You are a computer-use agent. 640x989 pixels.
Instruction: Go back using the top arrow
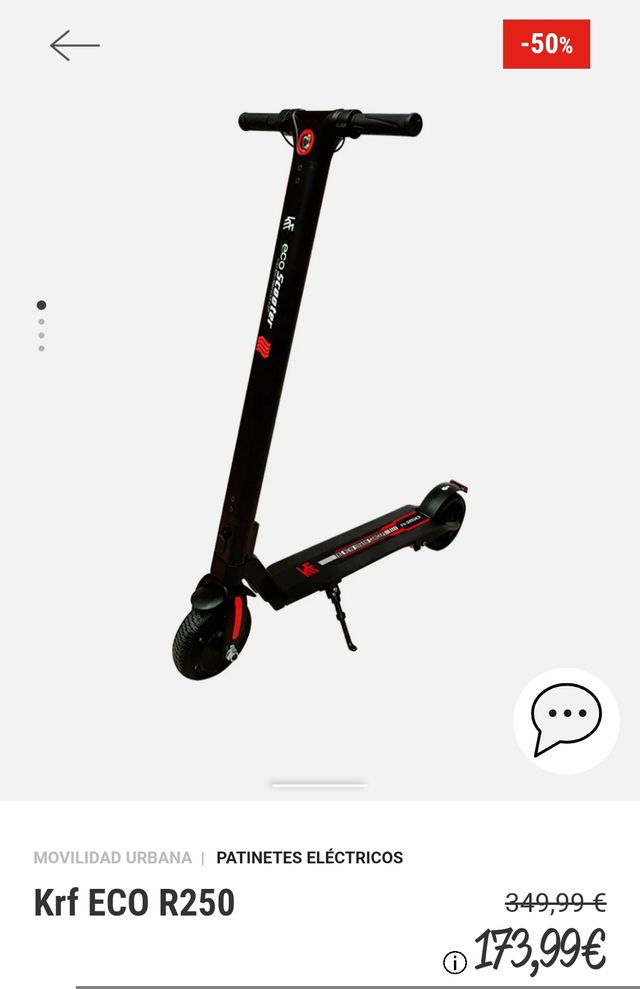point(75,45)
